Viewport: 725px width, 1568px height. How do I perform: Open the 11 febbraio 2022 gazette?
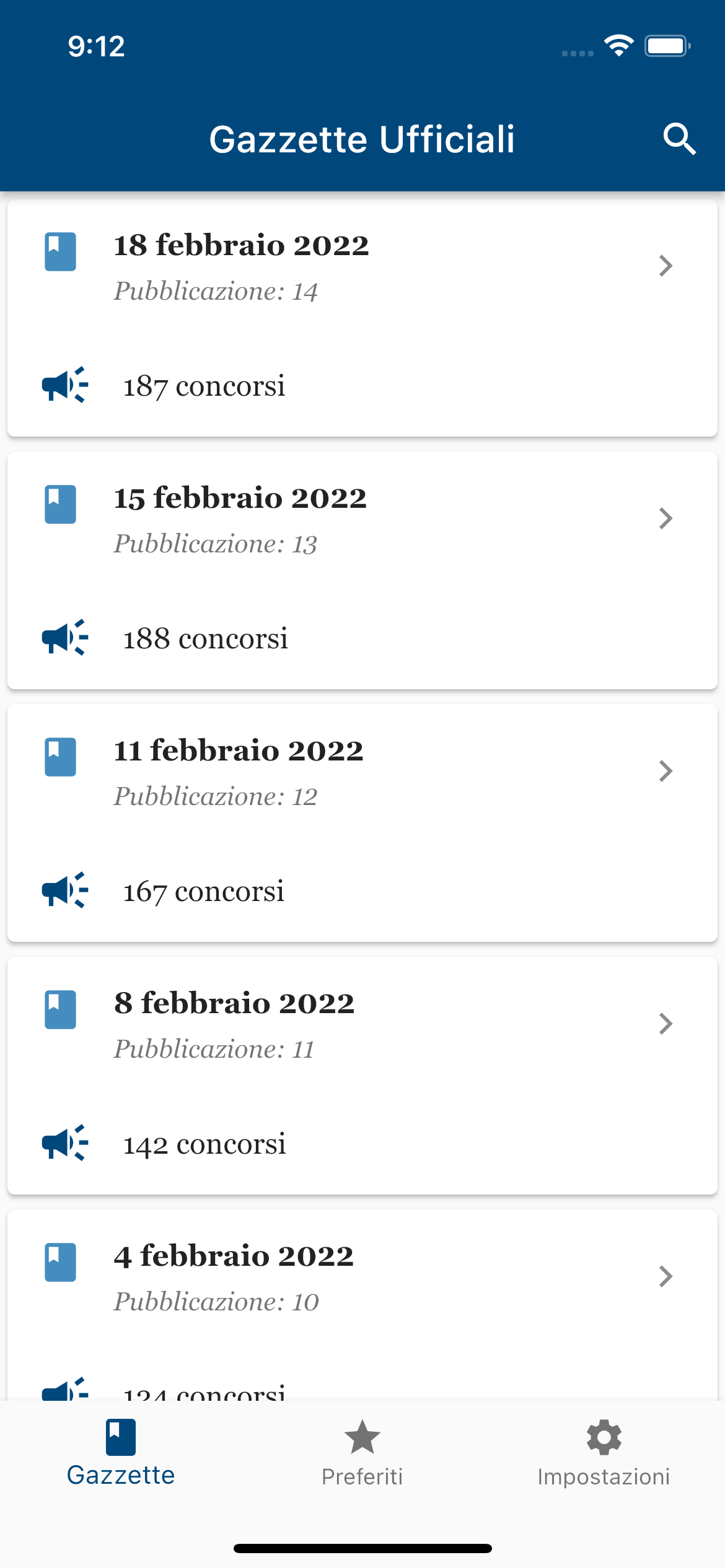click(x=362, y=824)
